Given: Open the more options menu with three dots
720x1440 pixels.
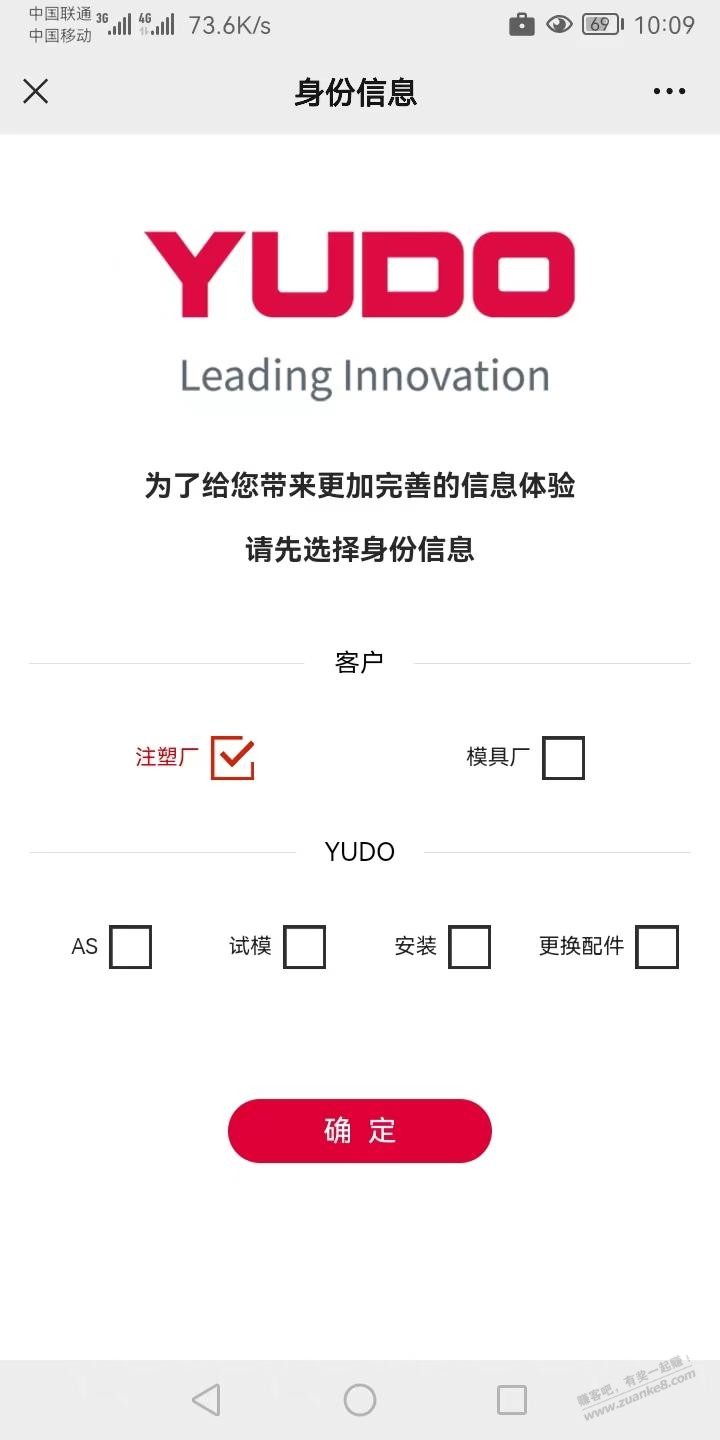Looking at the screenshot, I should click(x=667, y=91).
